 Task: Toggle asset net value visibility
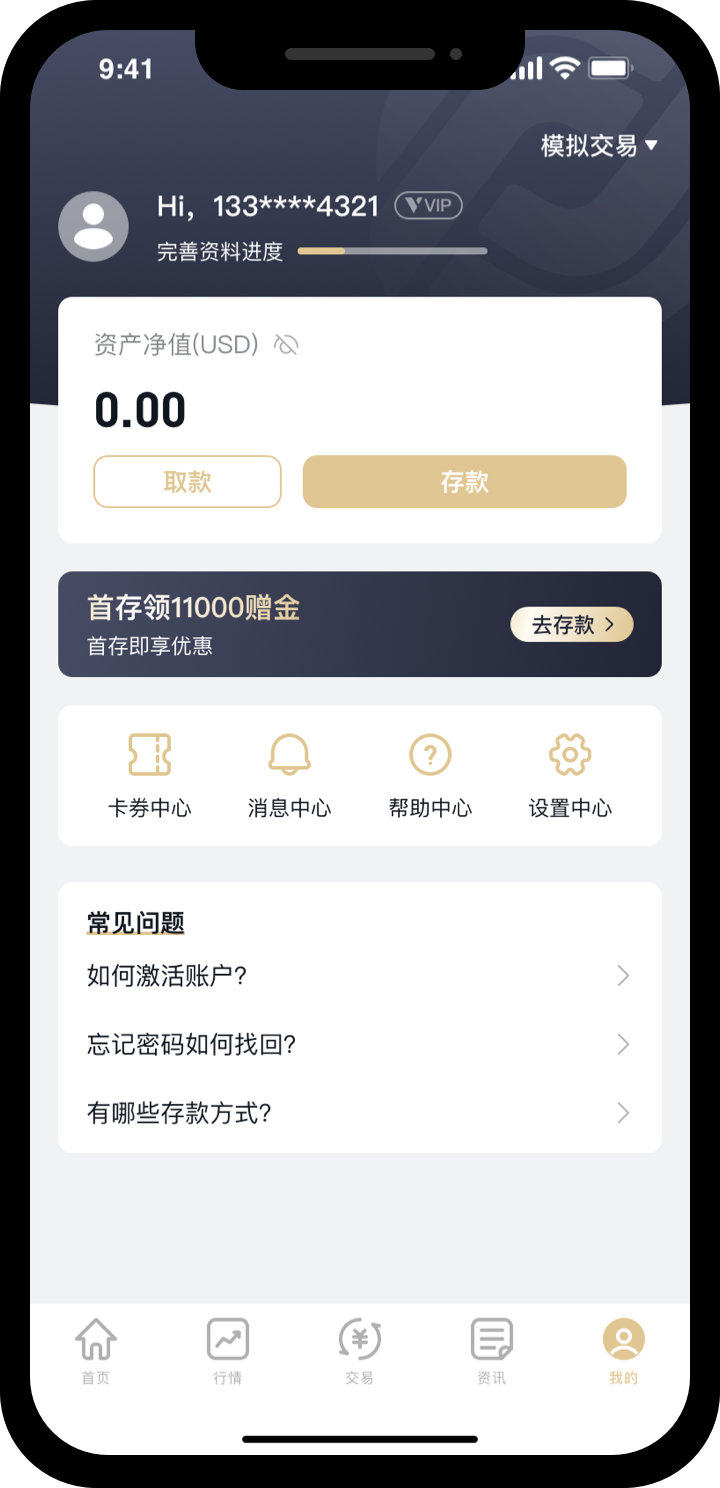coord(286,345)
